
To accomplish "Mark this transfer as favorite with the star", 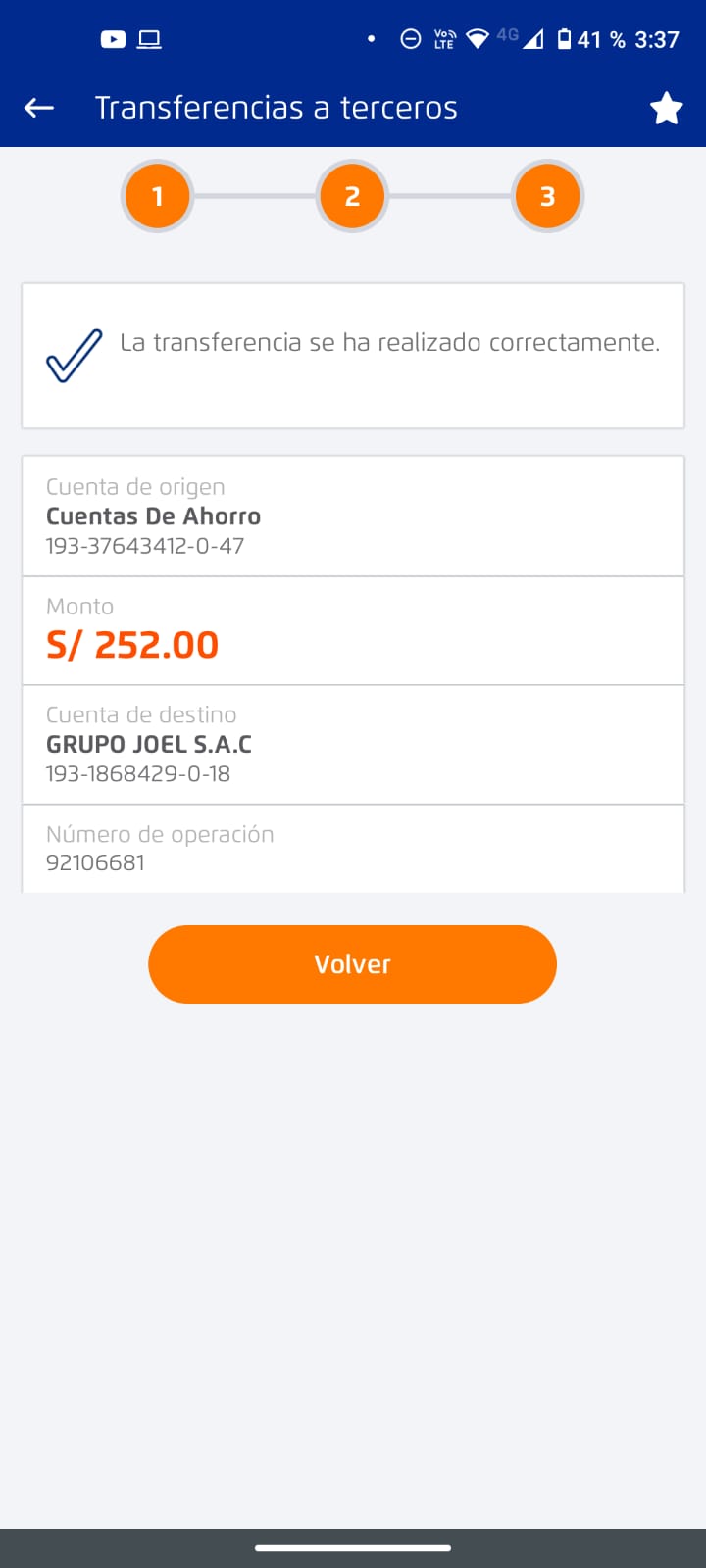I will point(666,108).
